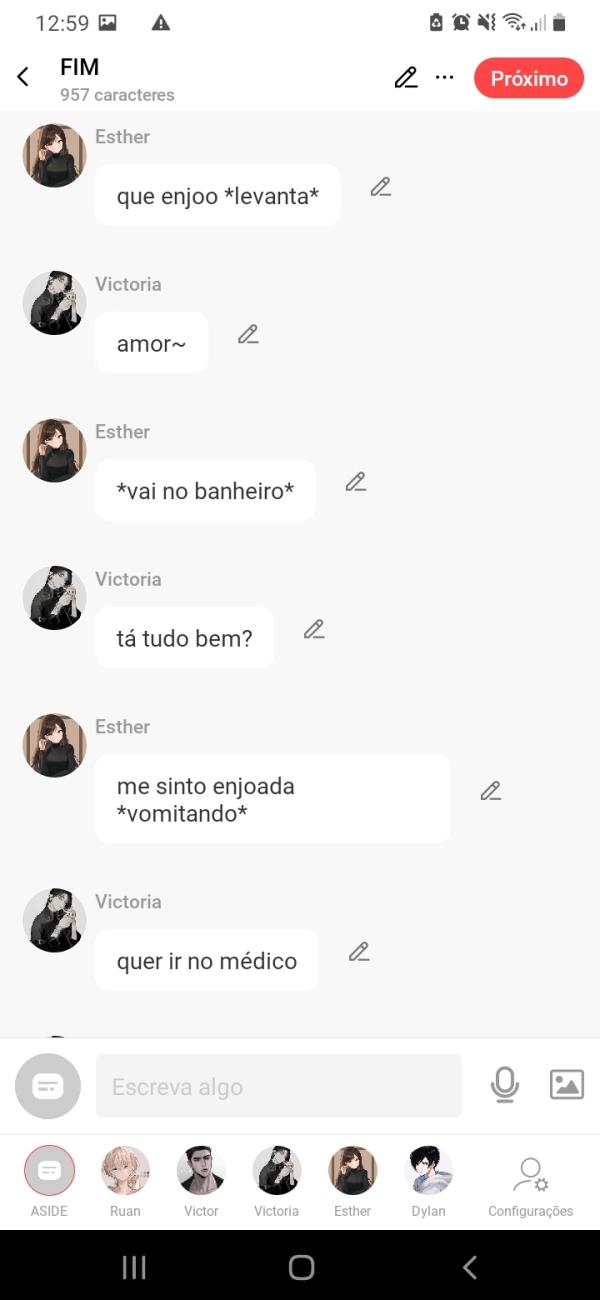Tap the microphone icon
The width and height of the screenshot is (600, 1300).
click(x=505, y=1085)
